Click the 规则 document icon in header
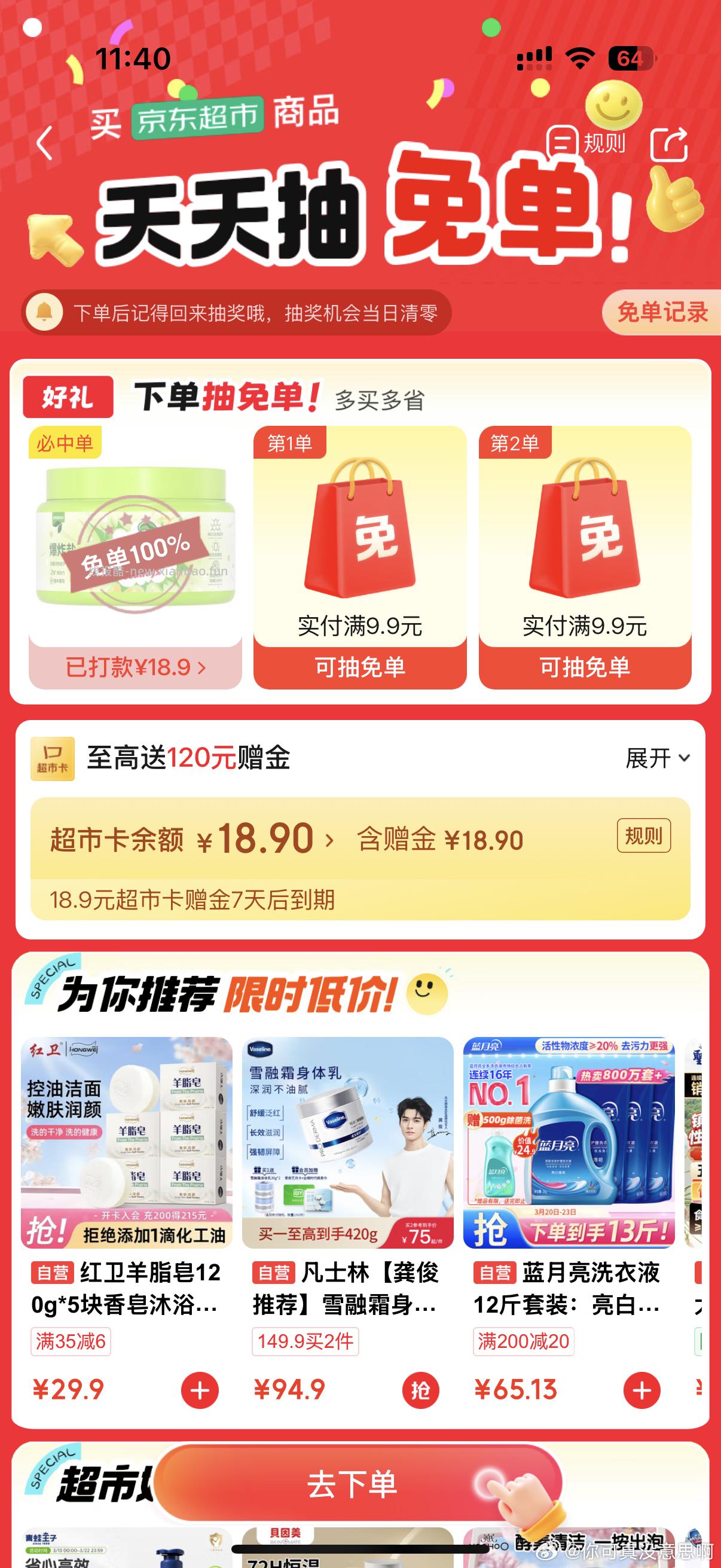 click(x=564, y=141)
